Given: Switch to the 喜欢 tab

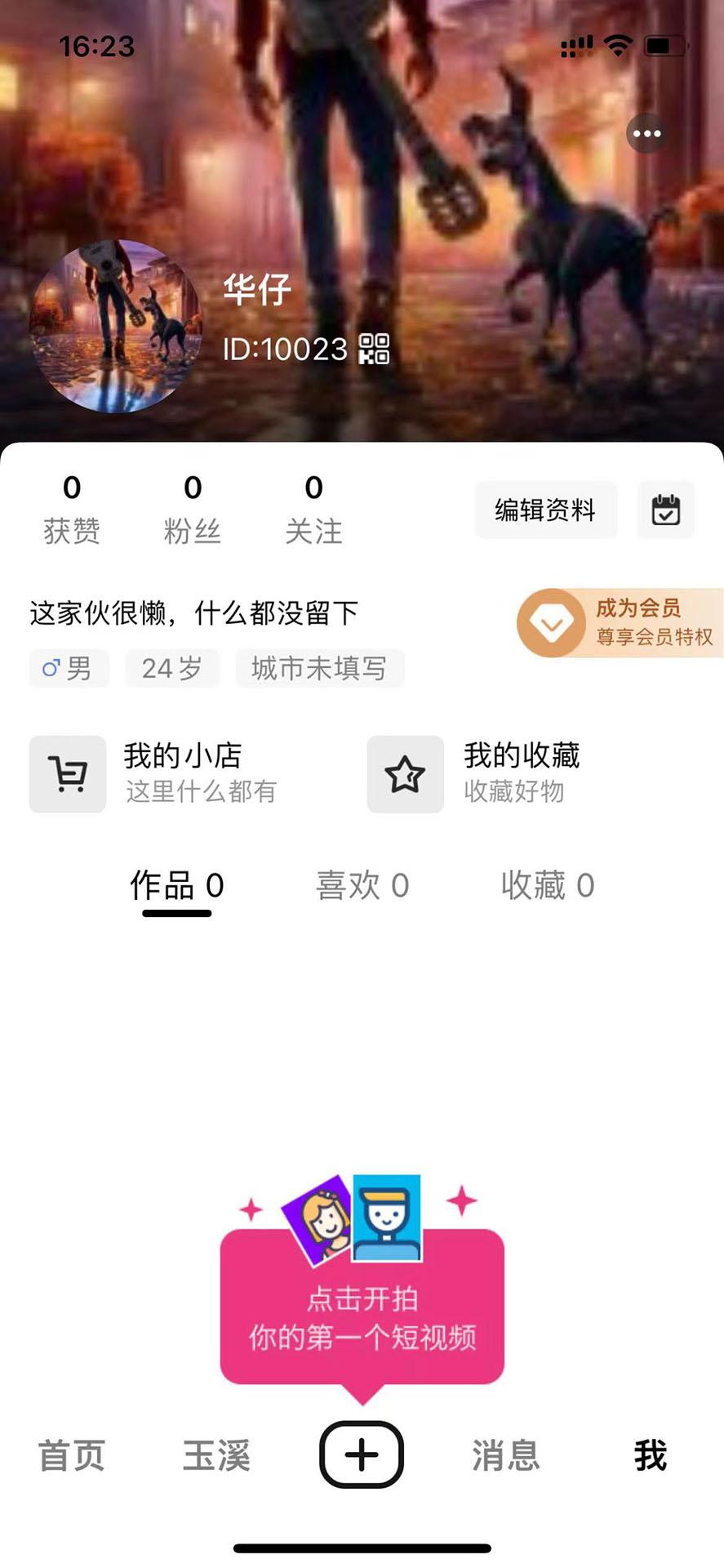Looking at the screenshot, I should coord(362,885).
